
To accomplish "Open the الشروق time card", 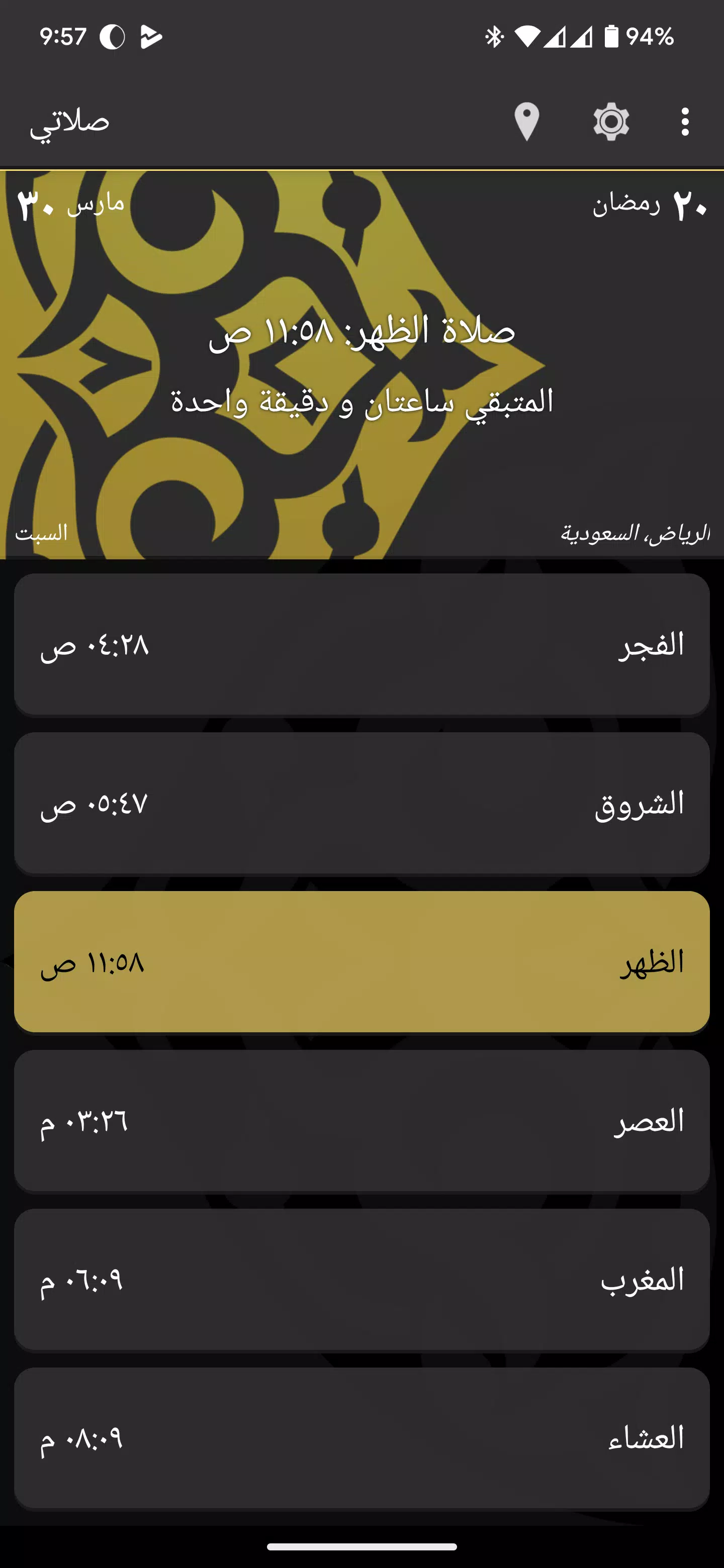I will (x=361, y=803).
